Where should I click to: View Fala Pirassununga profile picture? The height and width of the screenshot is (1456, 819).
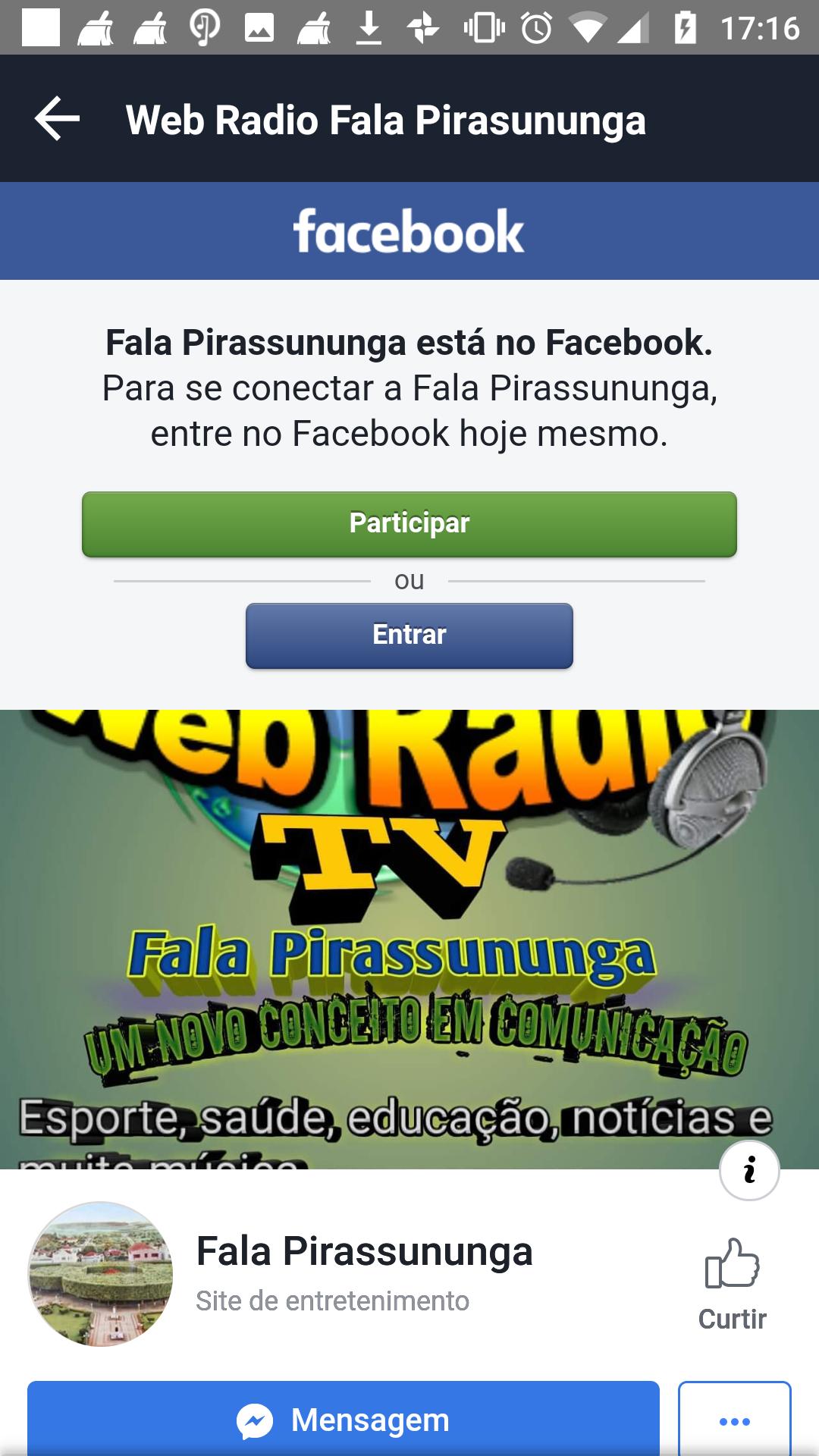[101, 1274]
